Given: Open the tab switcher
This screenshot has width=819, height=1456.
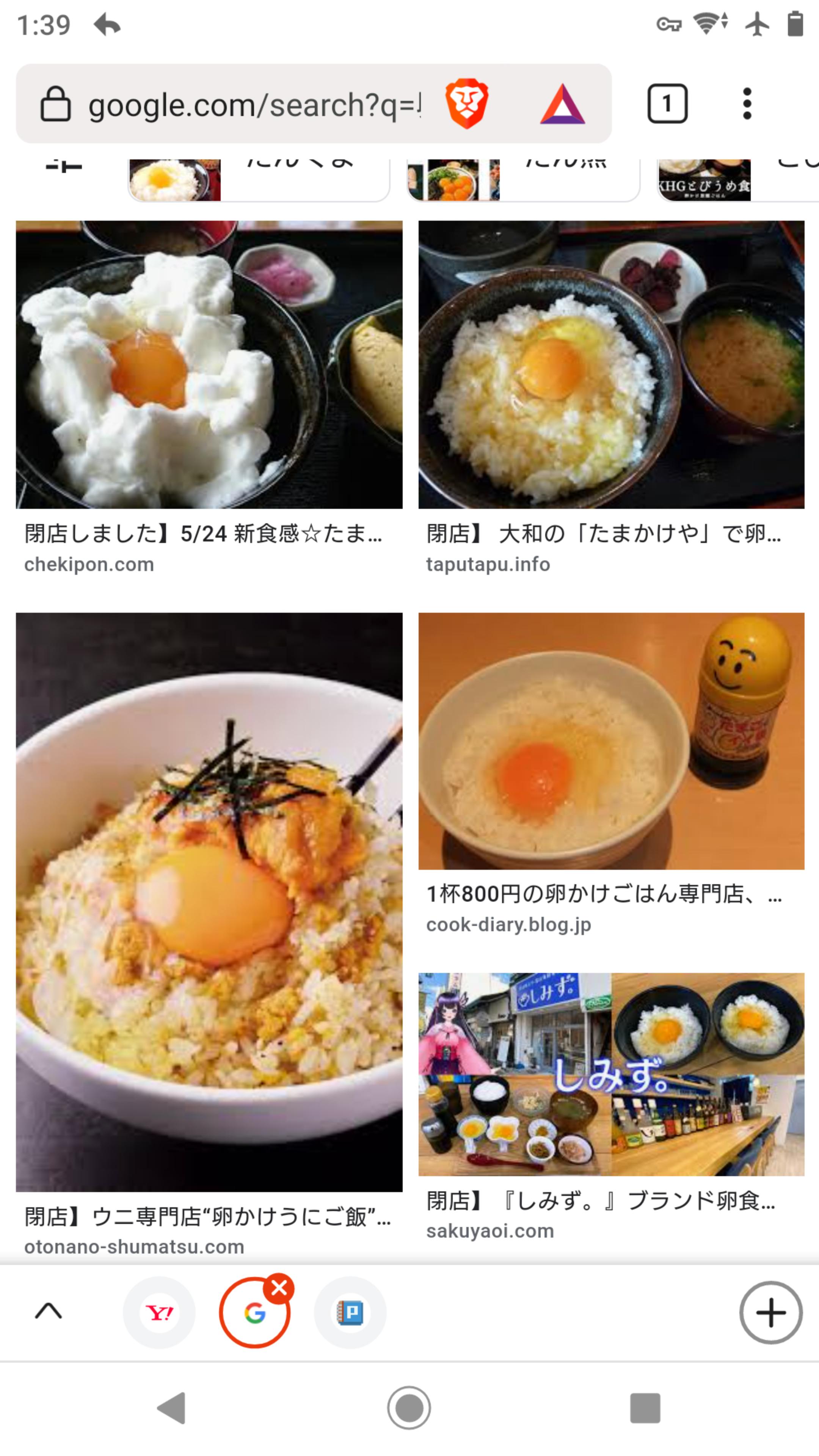Looking at the screenshot, I should coord(667,104).
